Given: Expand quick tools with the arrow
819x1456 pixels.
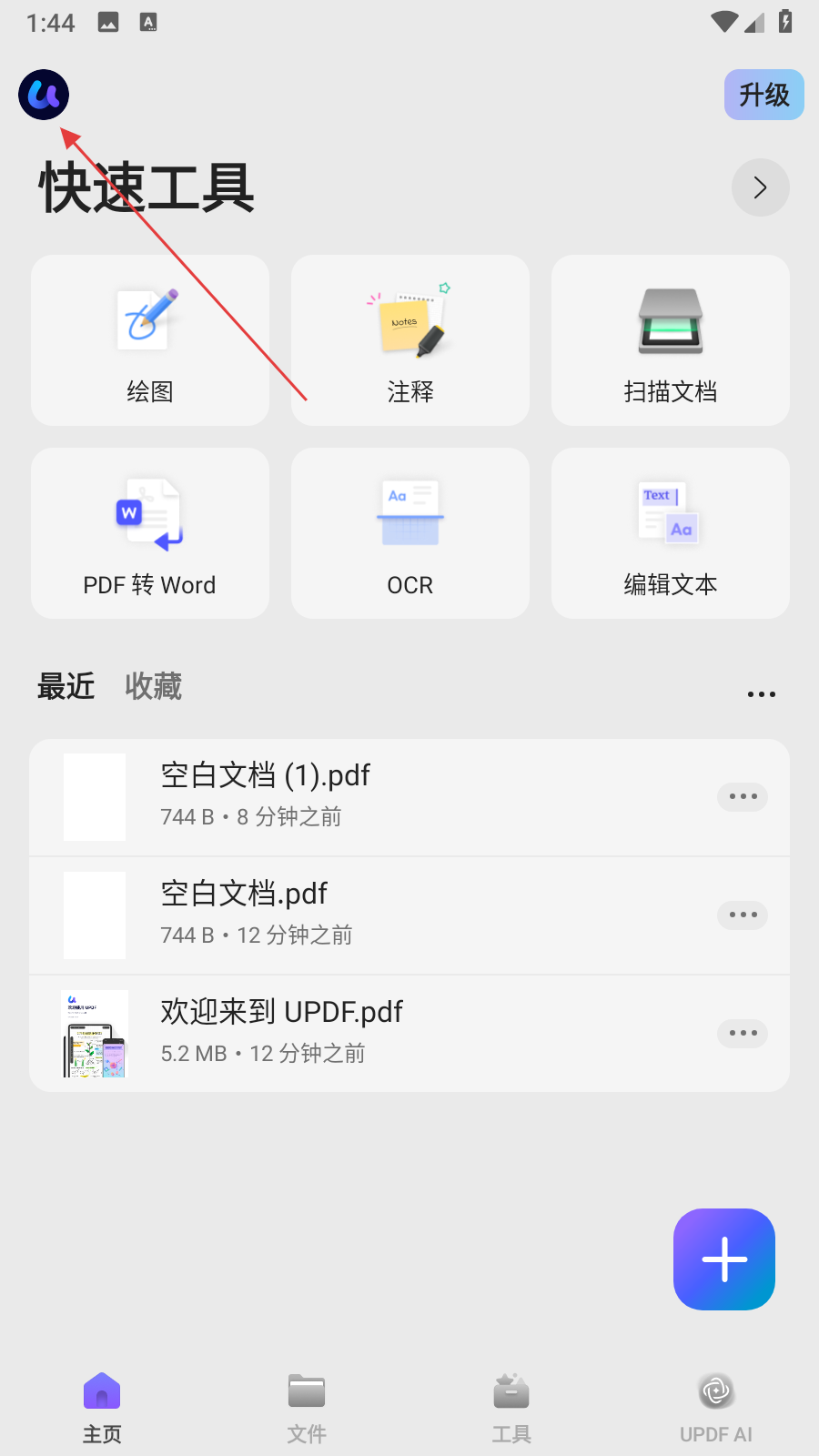Looking at the screenshot, I should tap(760, 187).
